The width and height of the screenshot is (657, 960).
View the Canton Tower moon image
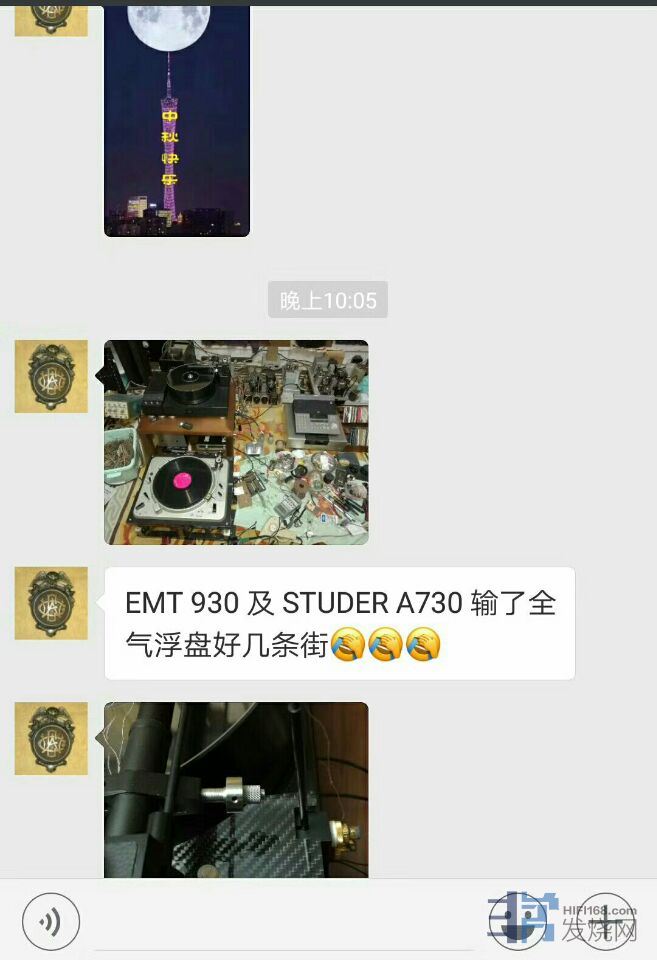coord(177,120)
